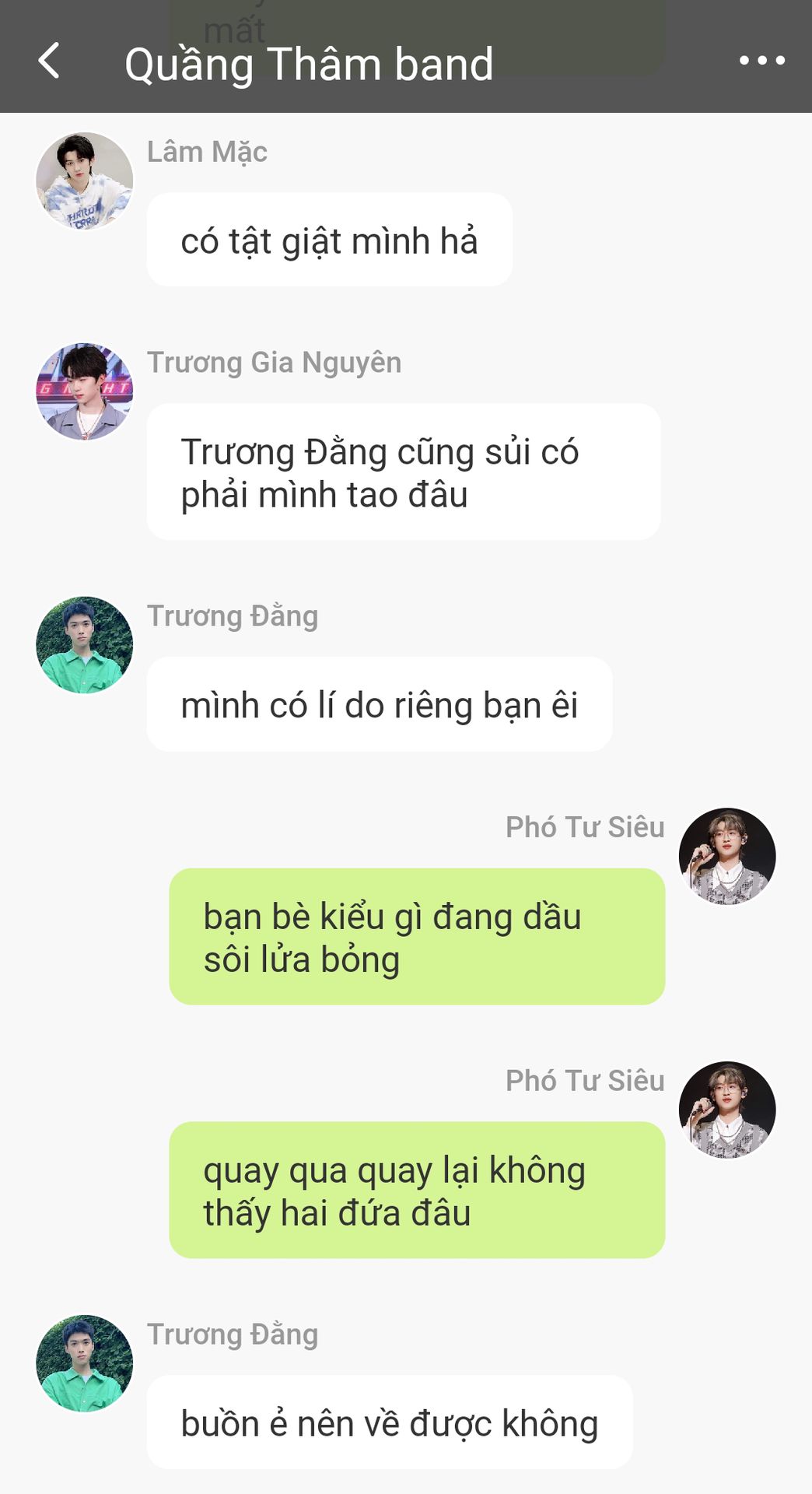Image resolution: width=812 pixels, height=1494 pixels.
Task: Open the three-dot overflow menu
Action: [x=761, y=61]
